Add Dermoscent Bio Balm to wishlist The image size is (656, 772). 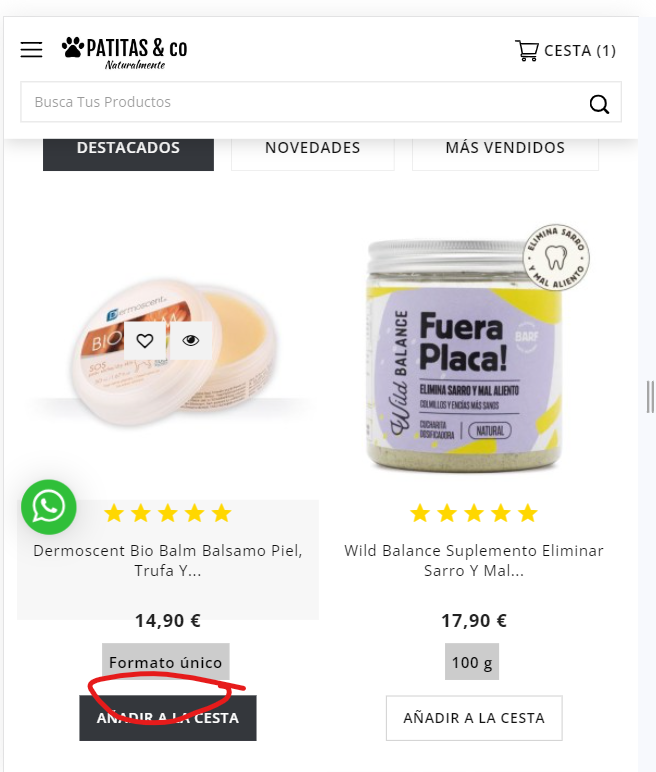point(145,340)
